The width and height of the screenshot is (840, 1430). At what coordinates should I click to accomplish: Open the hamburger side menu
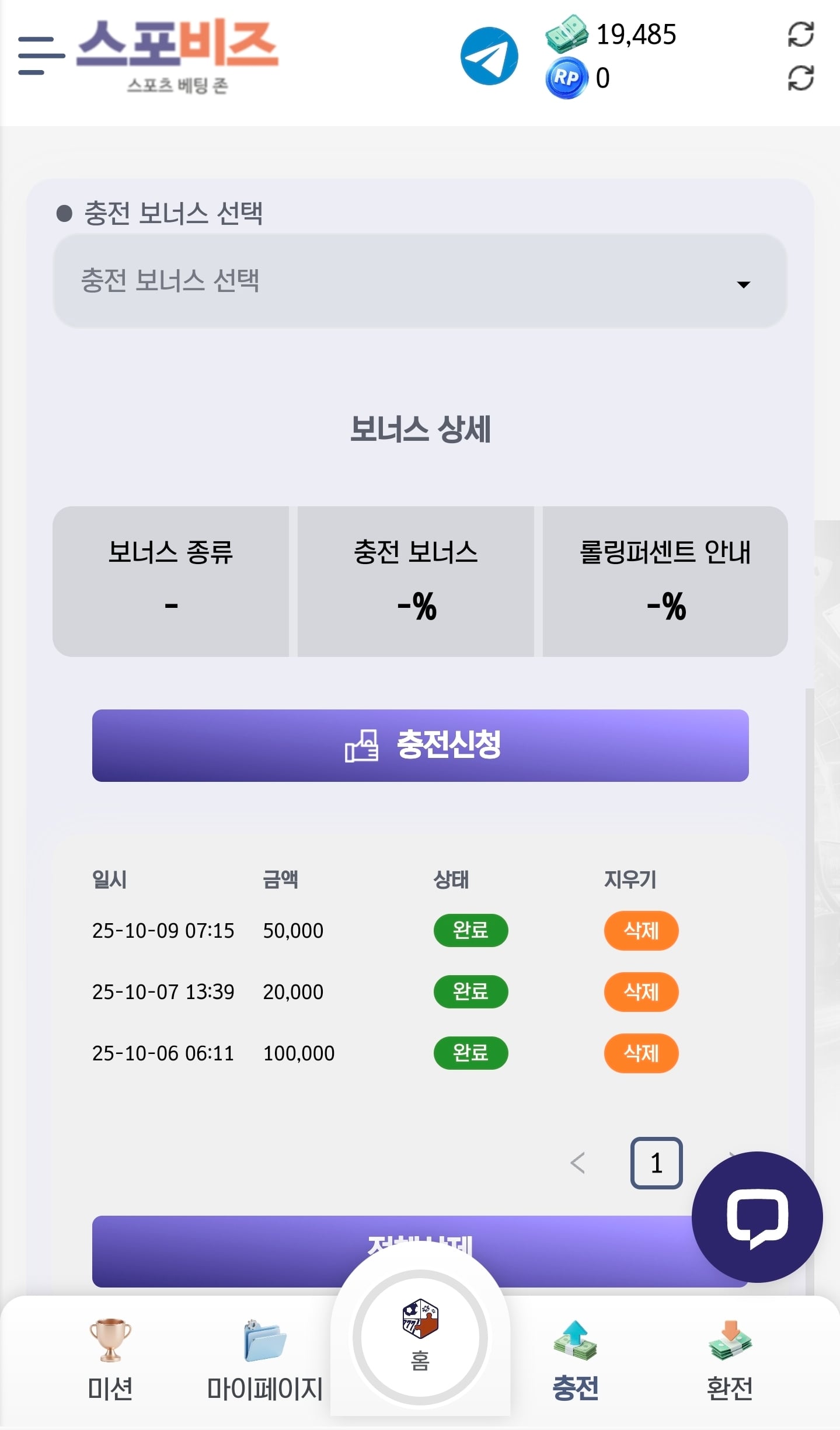(41, 56)
